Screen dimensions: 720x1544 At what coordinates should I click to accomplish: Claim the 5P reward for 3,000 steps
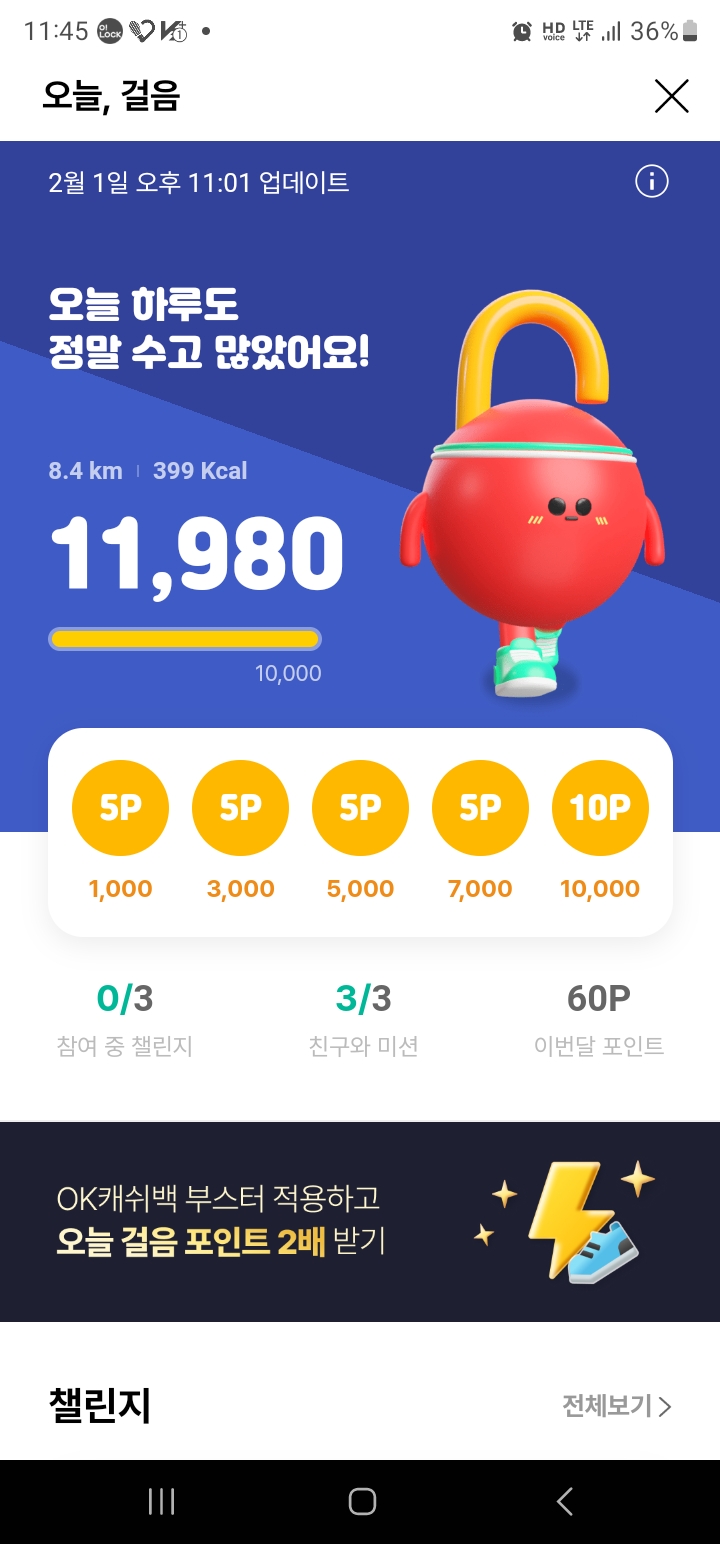coord(240,808)
